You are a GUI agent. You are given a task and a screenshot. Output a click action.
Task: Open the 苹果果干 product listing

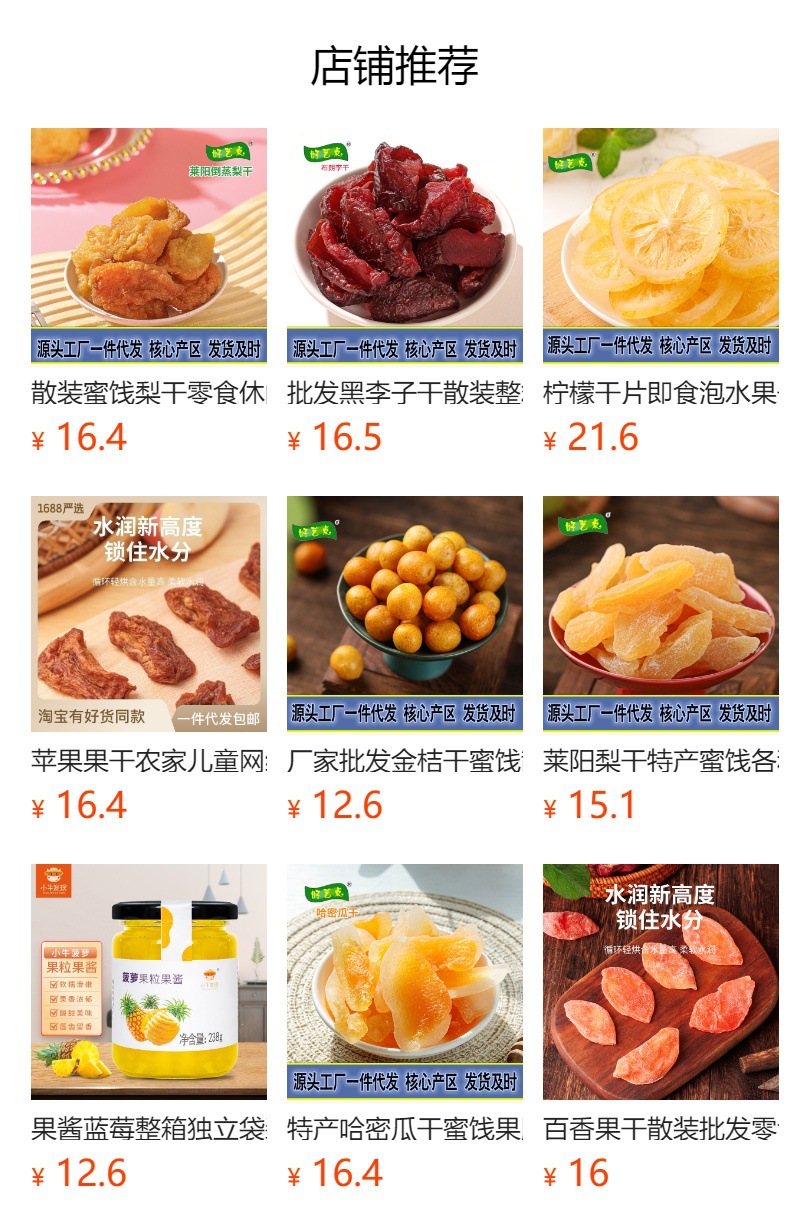149,613
